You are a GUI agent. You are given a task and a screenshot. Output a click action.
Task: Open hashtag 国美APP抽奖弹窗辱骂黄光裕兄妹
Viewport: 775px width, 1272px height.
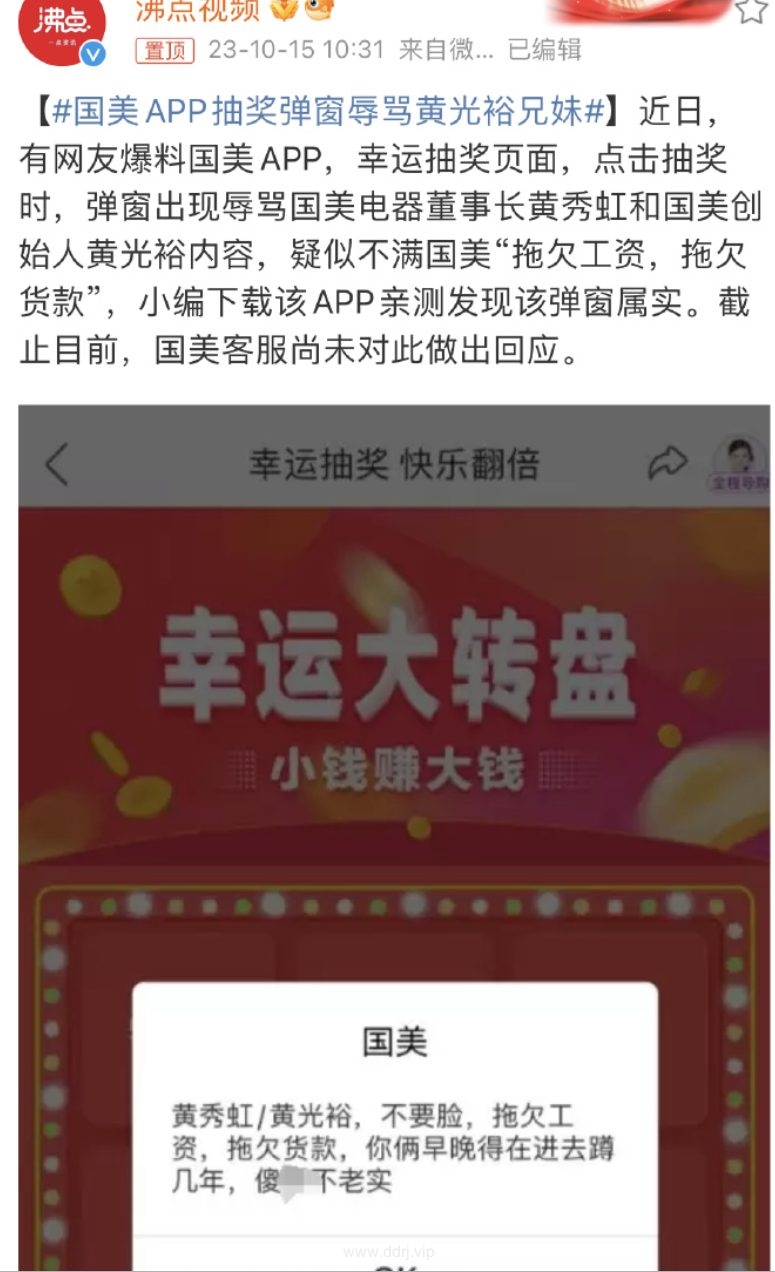[327, 112]
